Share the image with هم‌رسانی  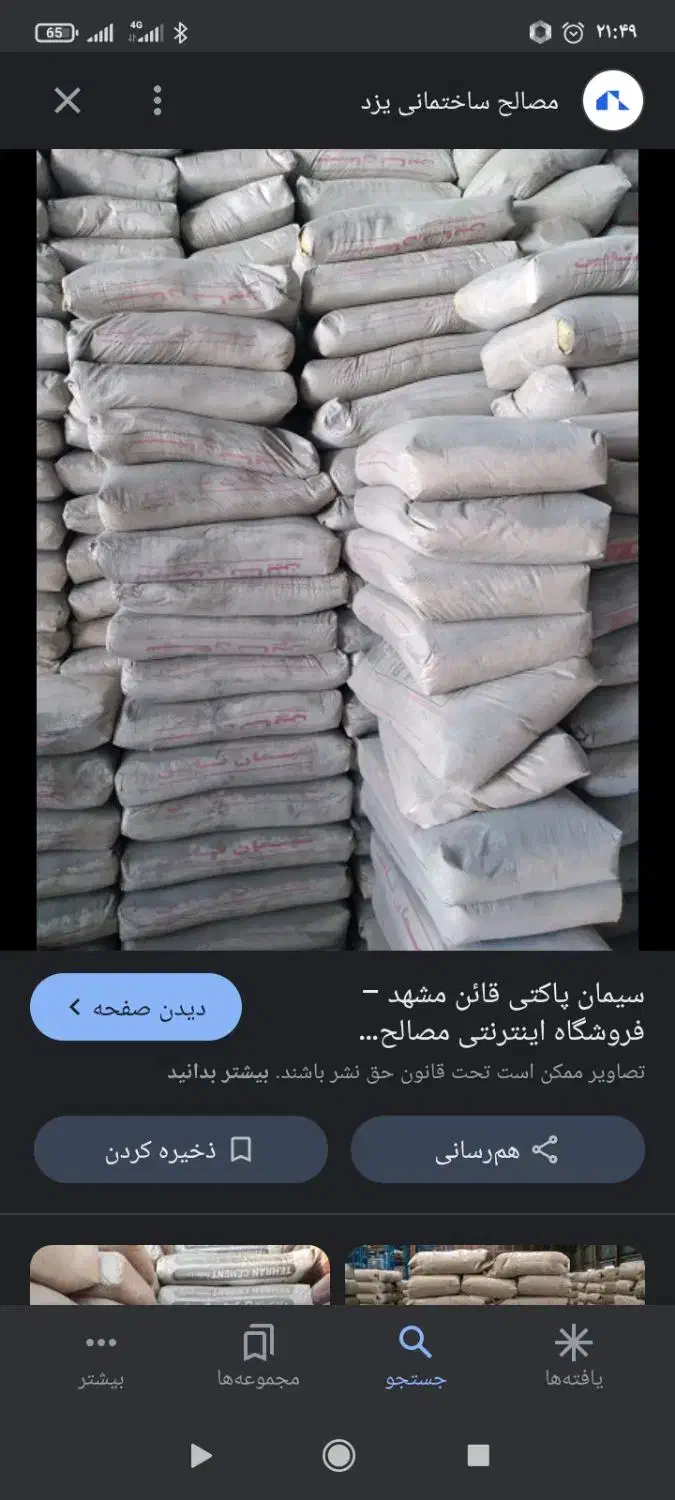click(497, 1150)
